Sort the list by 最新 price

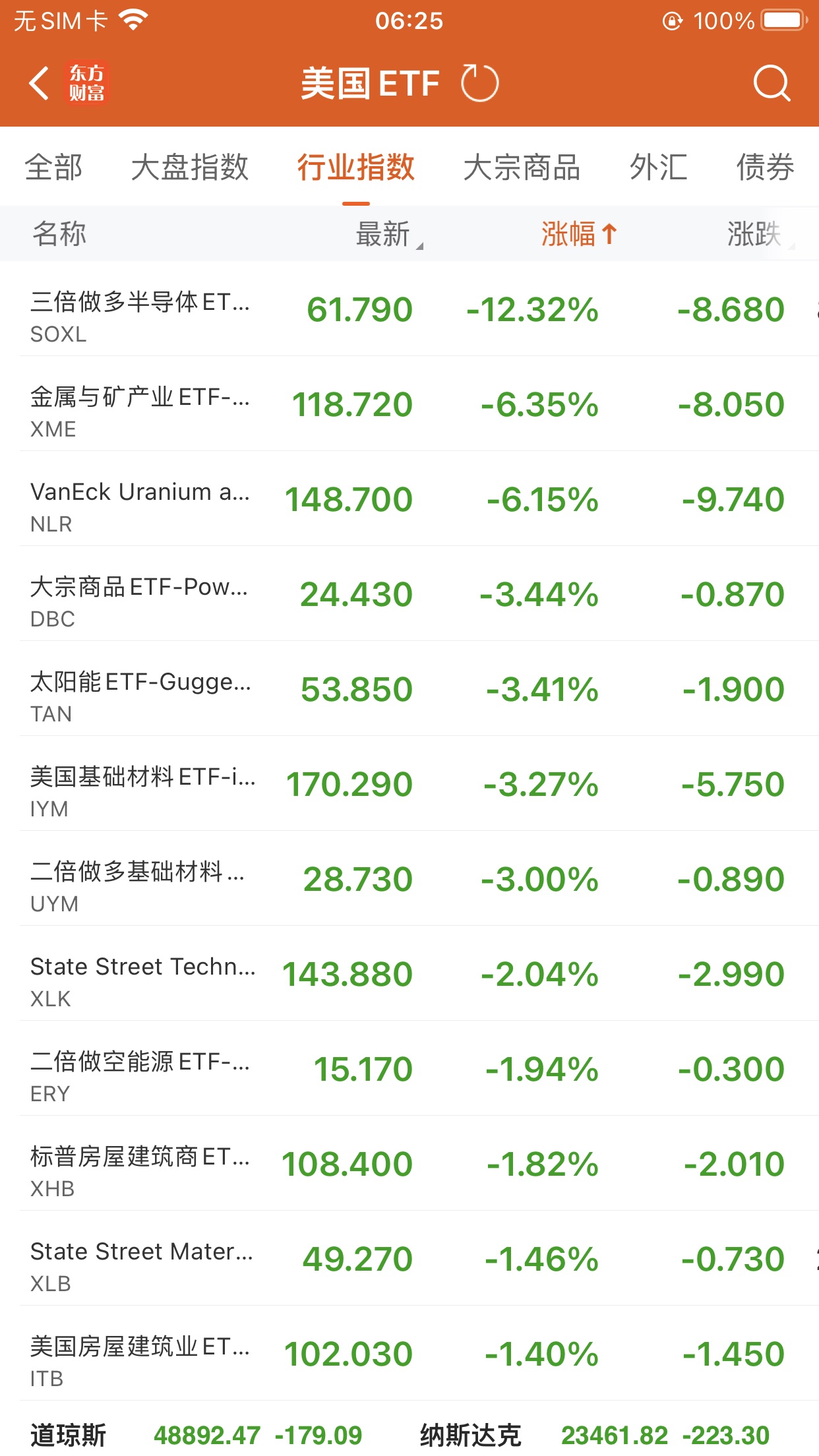point(384,234)
